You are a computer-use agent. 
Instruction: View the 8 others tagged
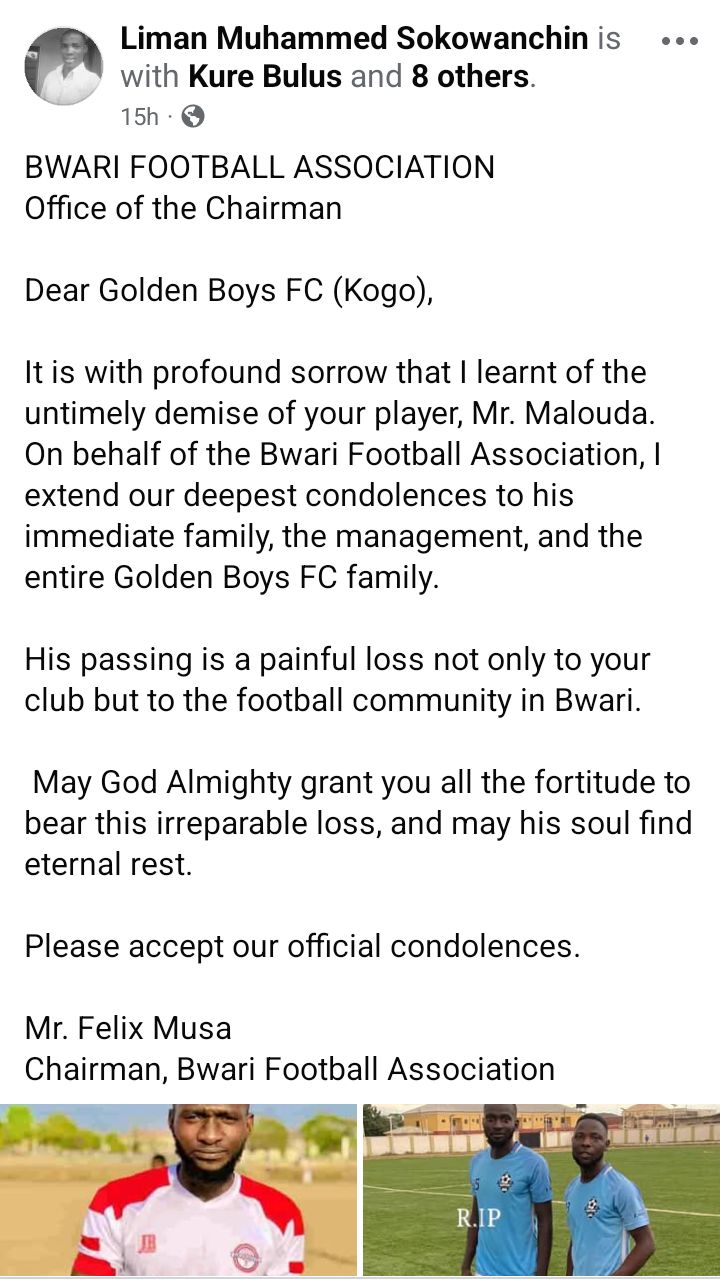[x=471, y=77]
